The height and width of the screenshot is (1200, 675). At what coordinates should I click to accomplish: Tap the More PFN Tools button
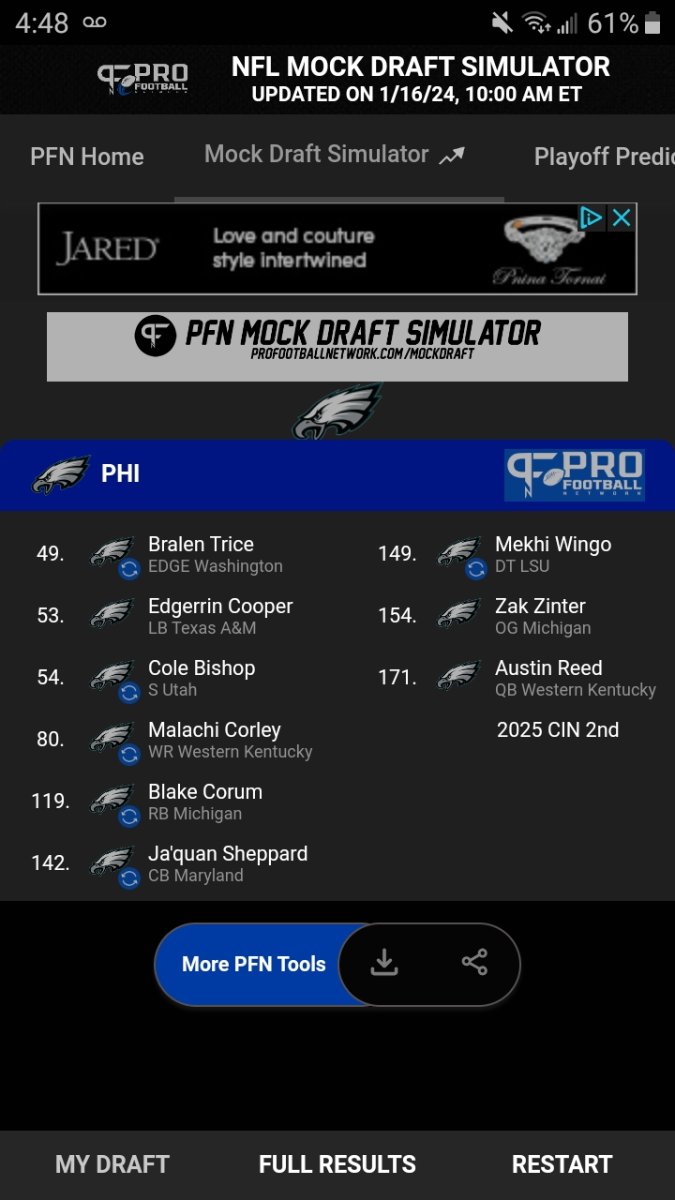pyautogui.click(x=253, y=964)
